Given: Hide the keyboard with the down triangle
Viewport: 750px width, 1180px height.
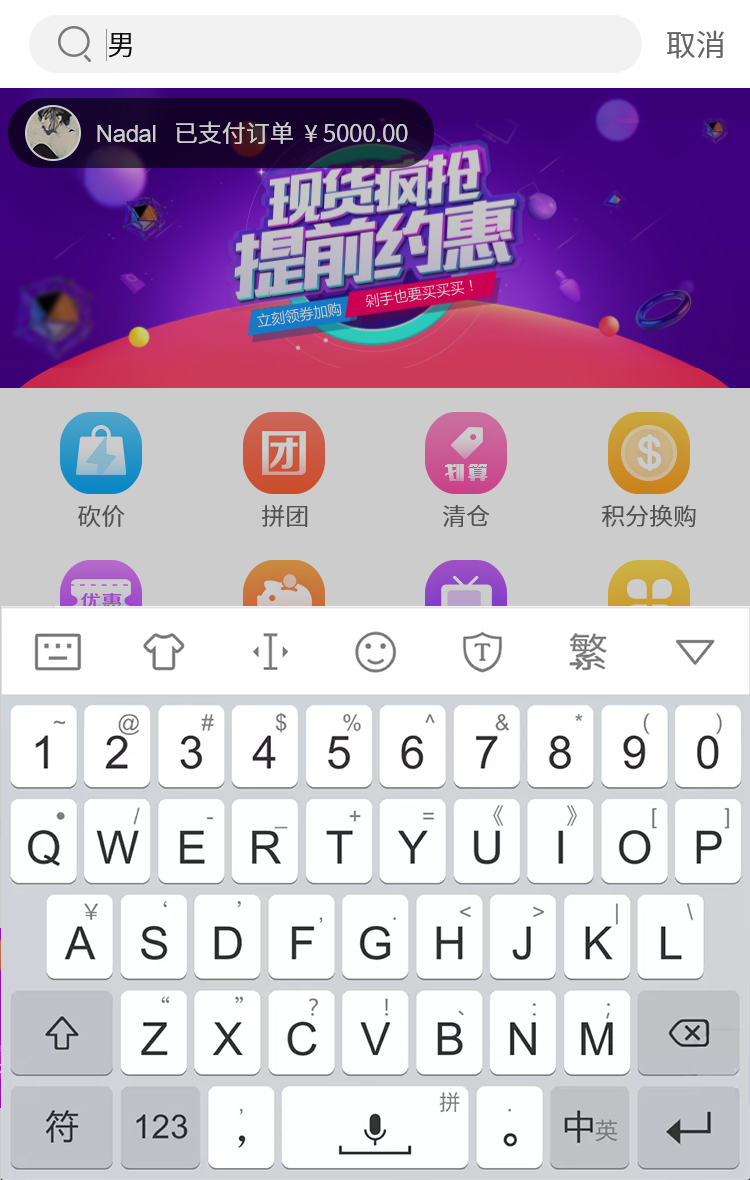Looking at the screenshot, I should [x=694, y=652].
